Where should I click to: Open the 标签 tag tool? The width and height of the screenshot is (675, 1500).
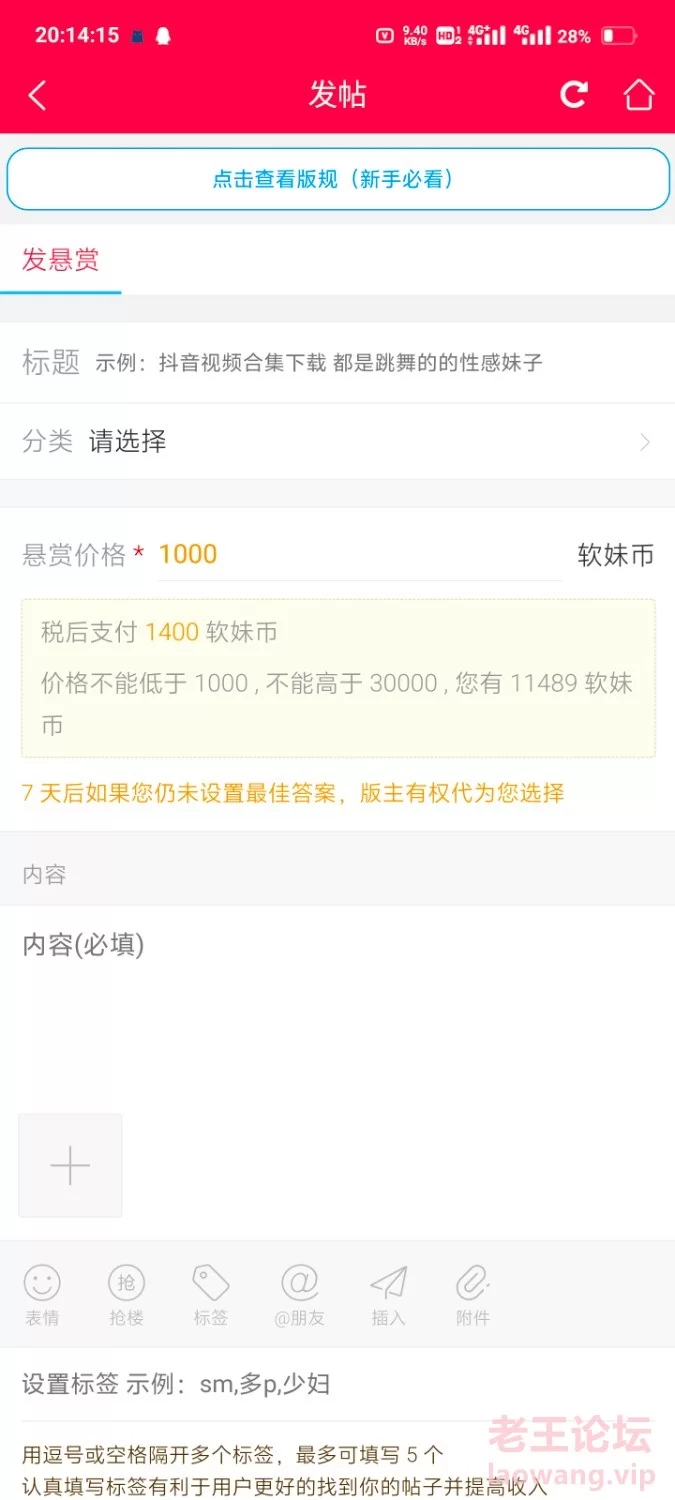click(x=211, y=1295)
